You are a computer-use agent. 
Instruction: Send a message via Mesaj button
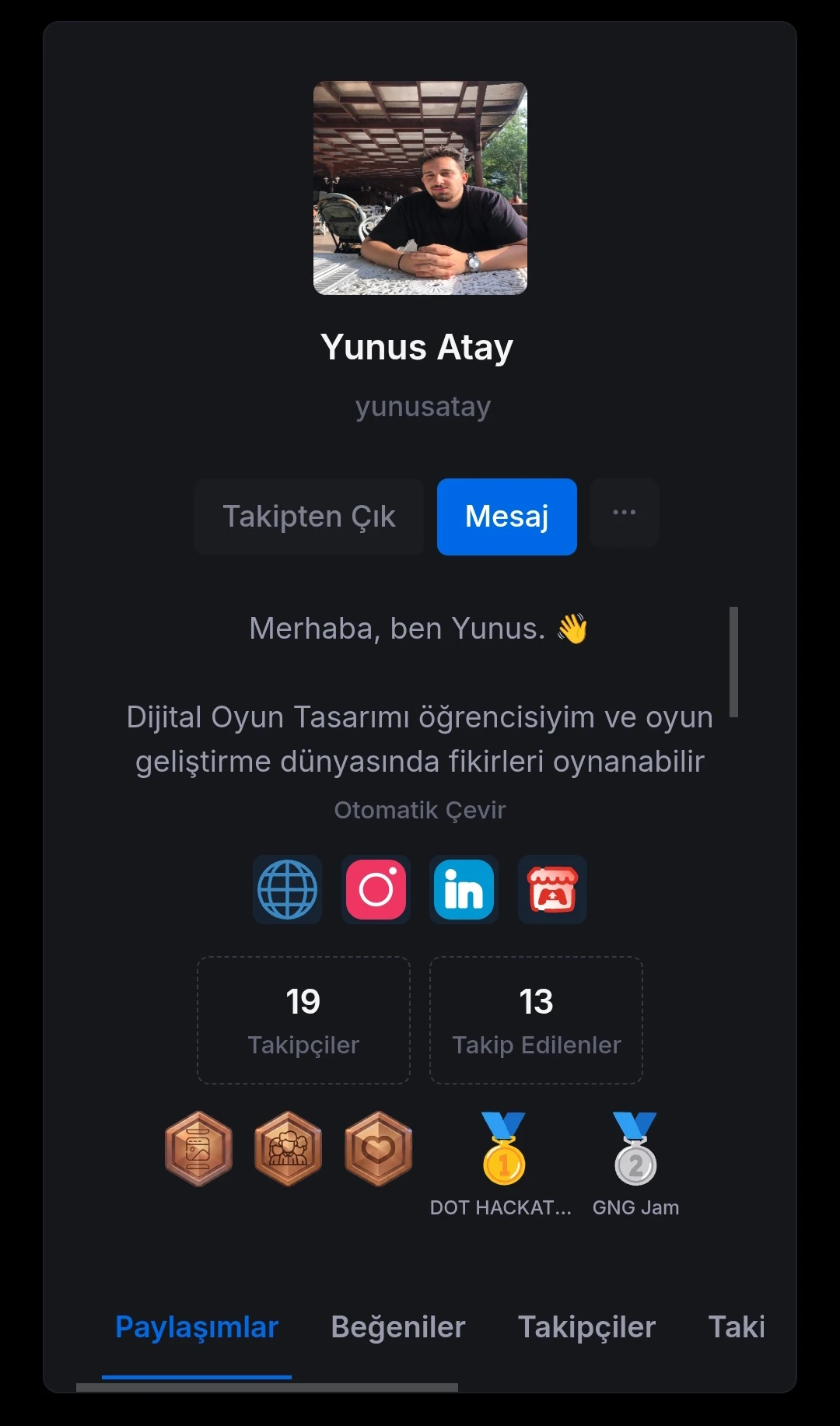tap(506, 517)
